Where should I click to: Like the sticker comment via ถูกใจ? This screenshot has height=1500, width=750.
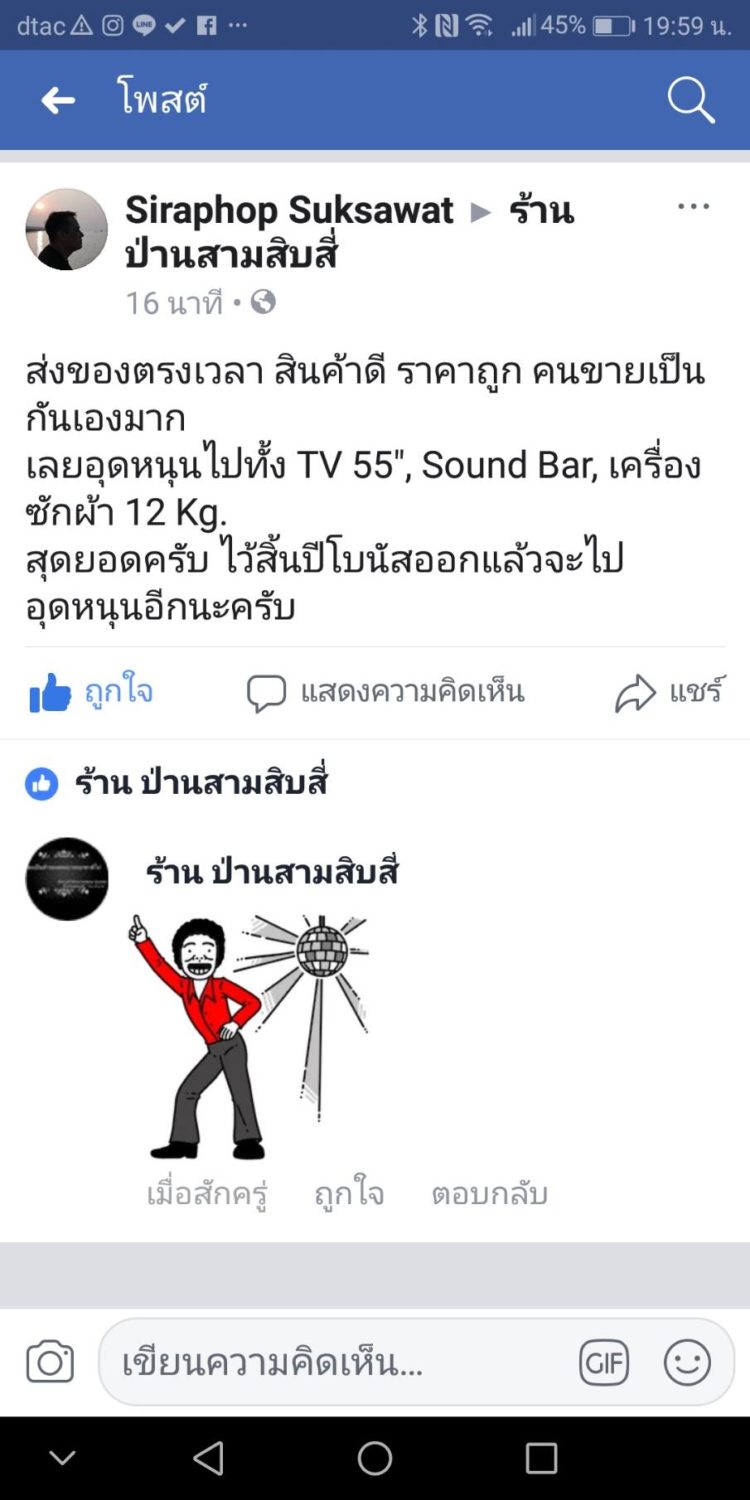[x=349, y=1194]
